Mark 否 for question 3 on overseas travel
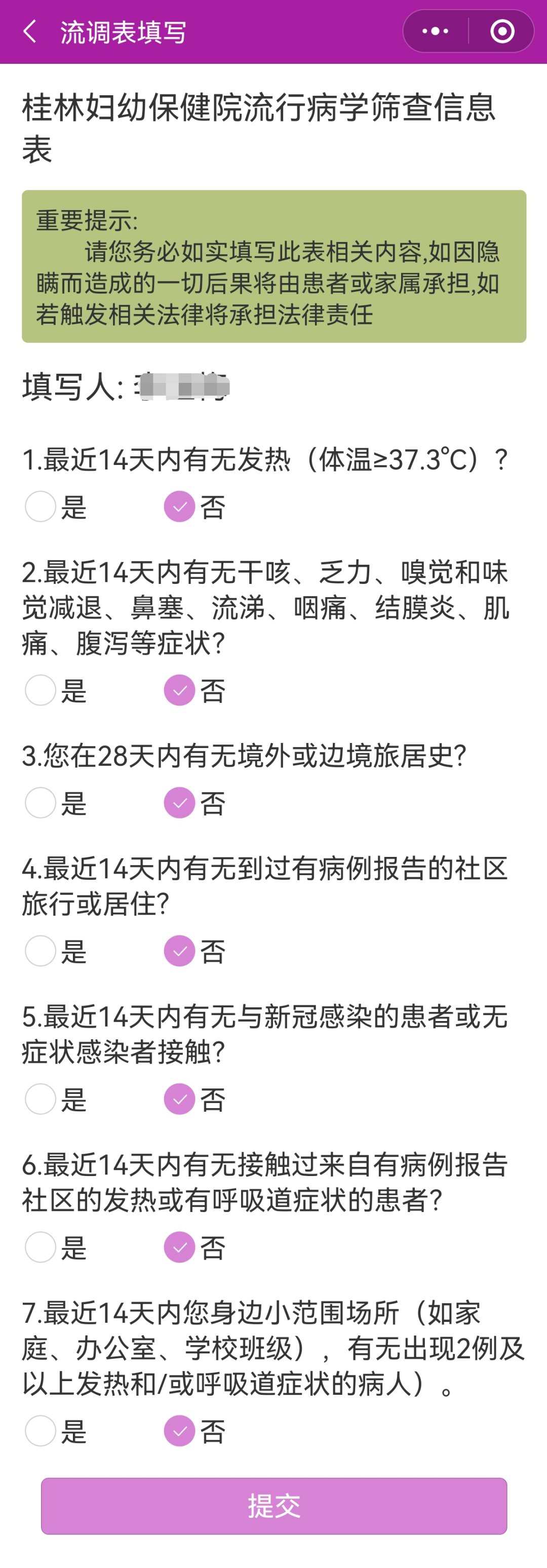The image size is (547, 1568). [179, 803]
